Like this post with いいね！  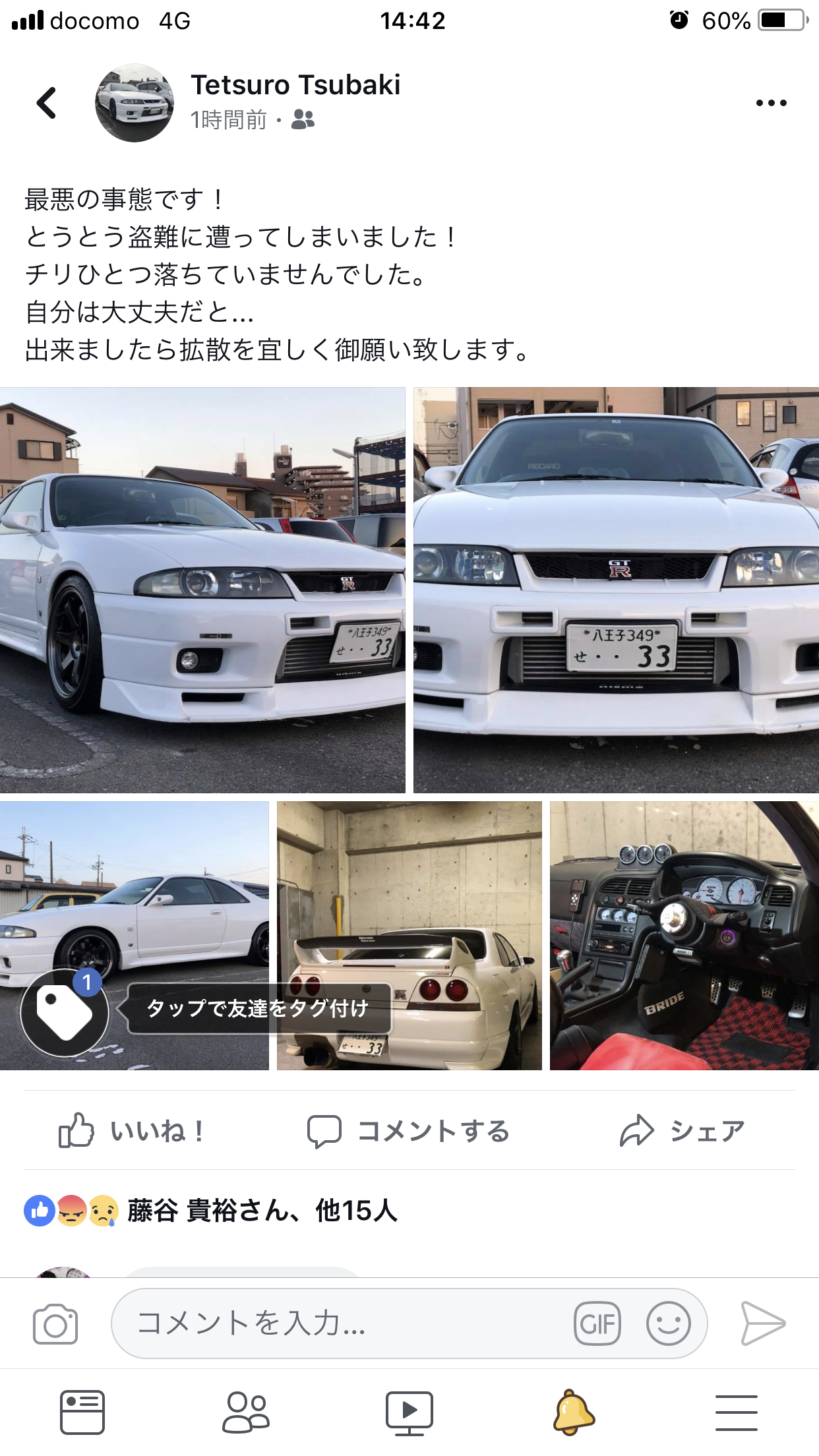tap(132, 1131)
